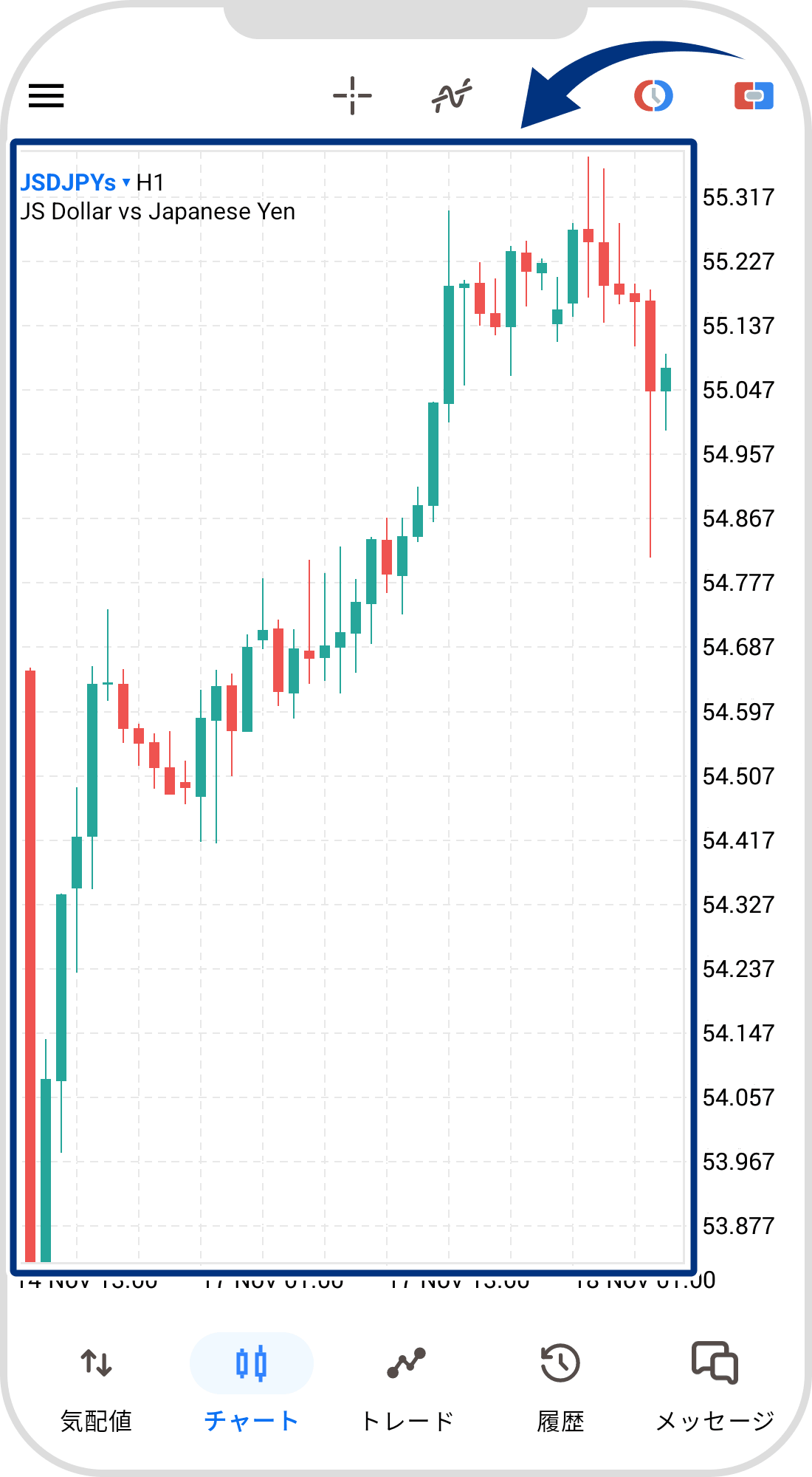Image resolution: width=812 pixels, height=1477 pixels.
Task: Open the new order trade icon
Action: pyautogui.click(x=754, y=96)
